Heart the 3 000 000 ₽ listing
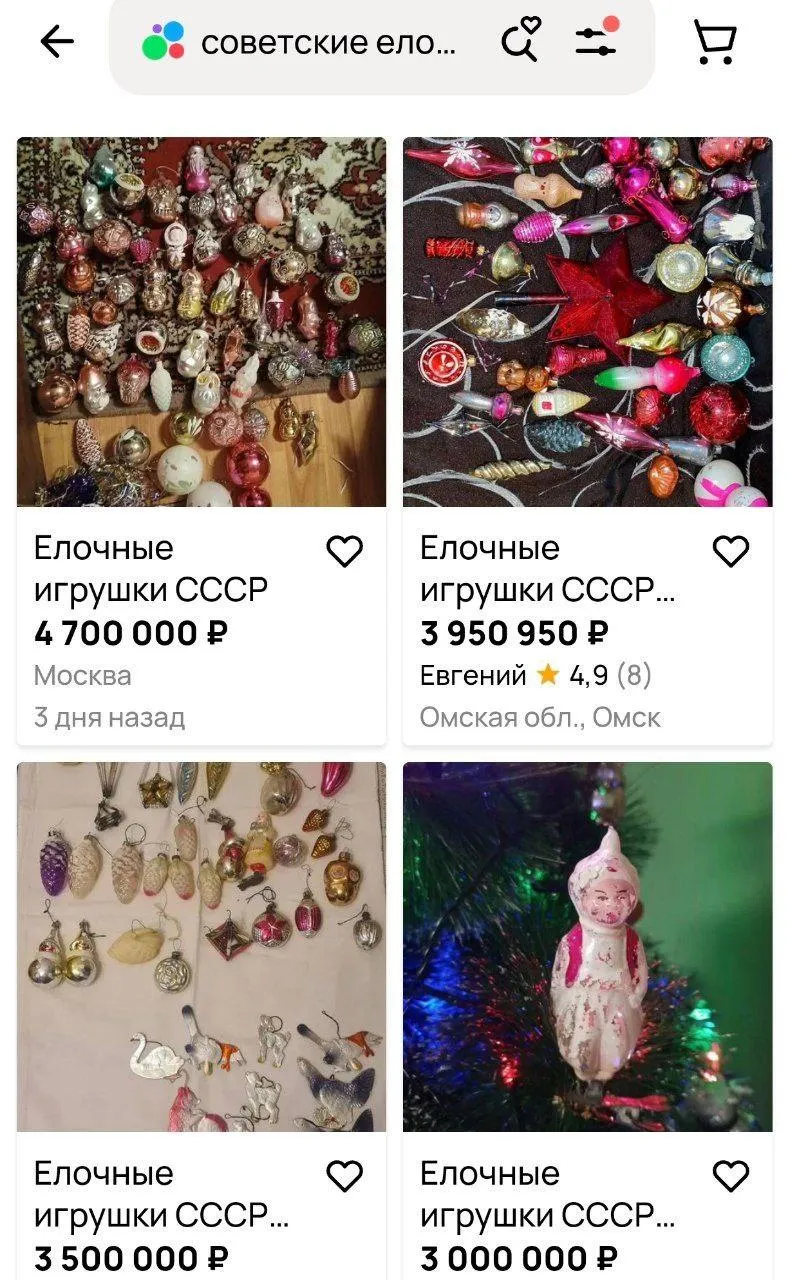Screen dimensions: 788x1280 731,1176
